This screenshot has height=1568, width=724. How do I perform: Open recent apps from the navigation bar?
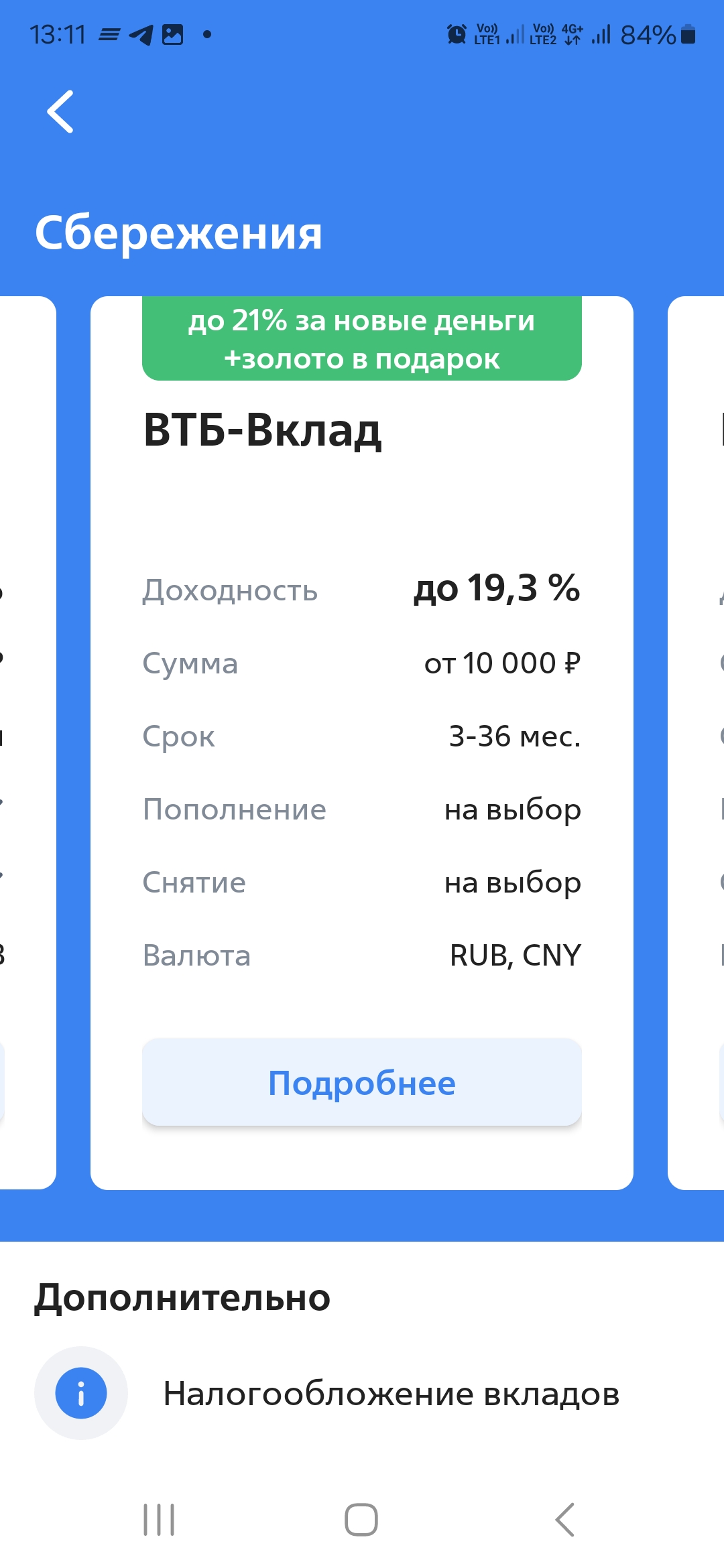[x=159, y=1520]
